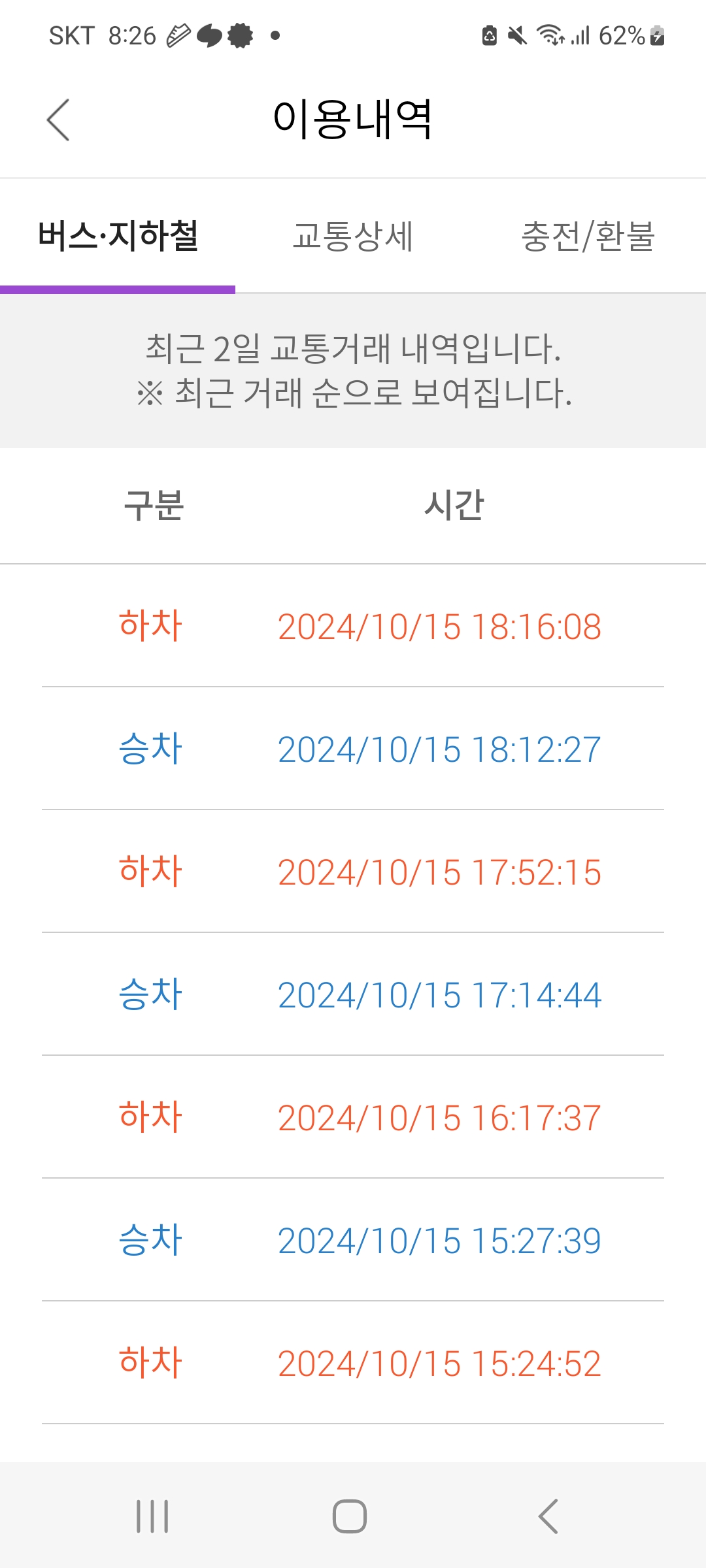The image size is (706, 1568).
Task: Open the recent apps view
Action: pyautogui.click(x=152, y=1516)
